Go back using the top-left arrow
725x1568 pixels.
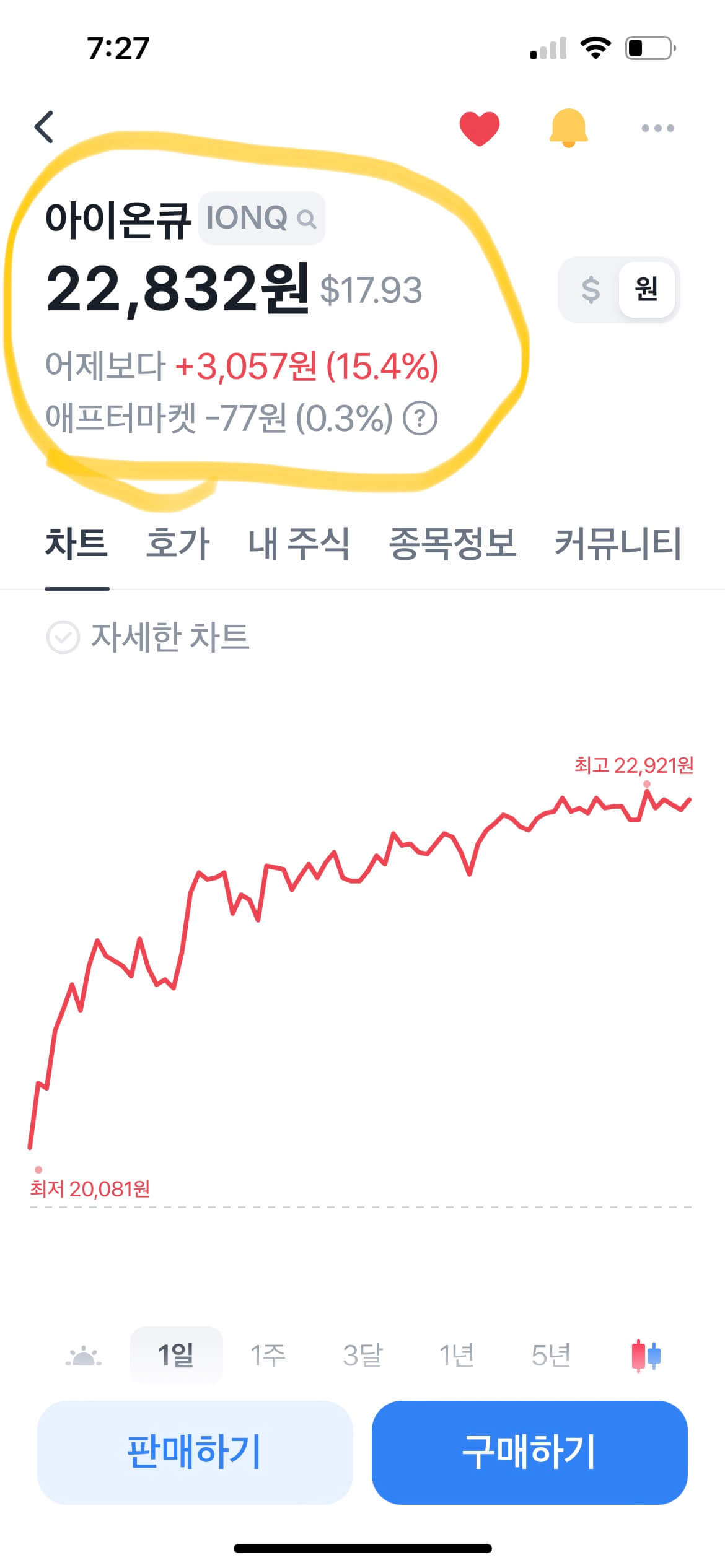click(44, 128)
